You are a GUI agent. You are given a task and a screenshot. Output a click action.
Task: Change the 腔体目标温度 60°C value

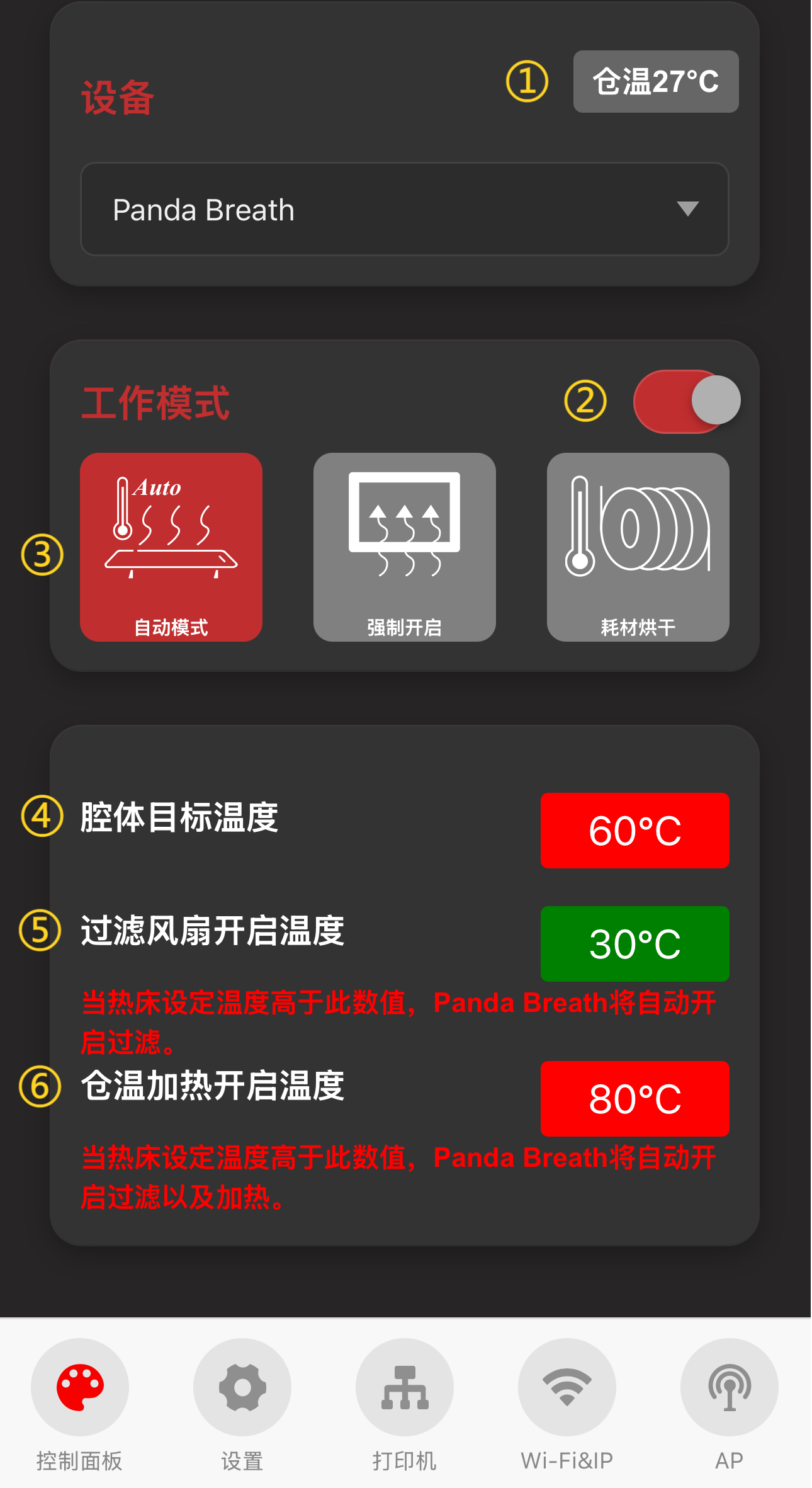(634, 830)
